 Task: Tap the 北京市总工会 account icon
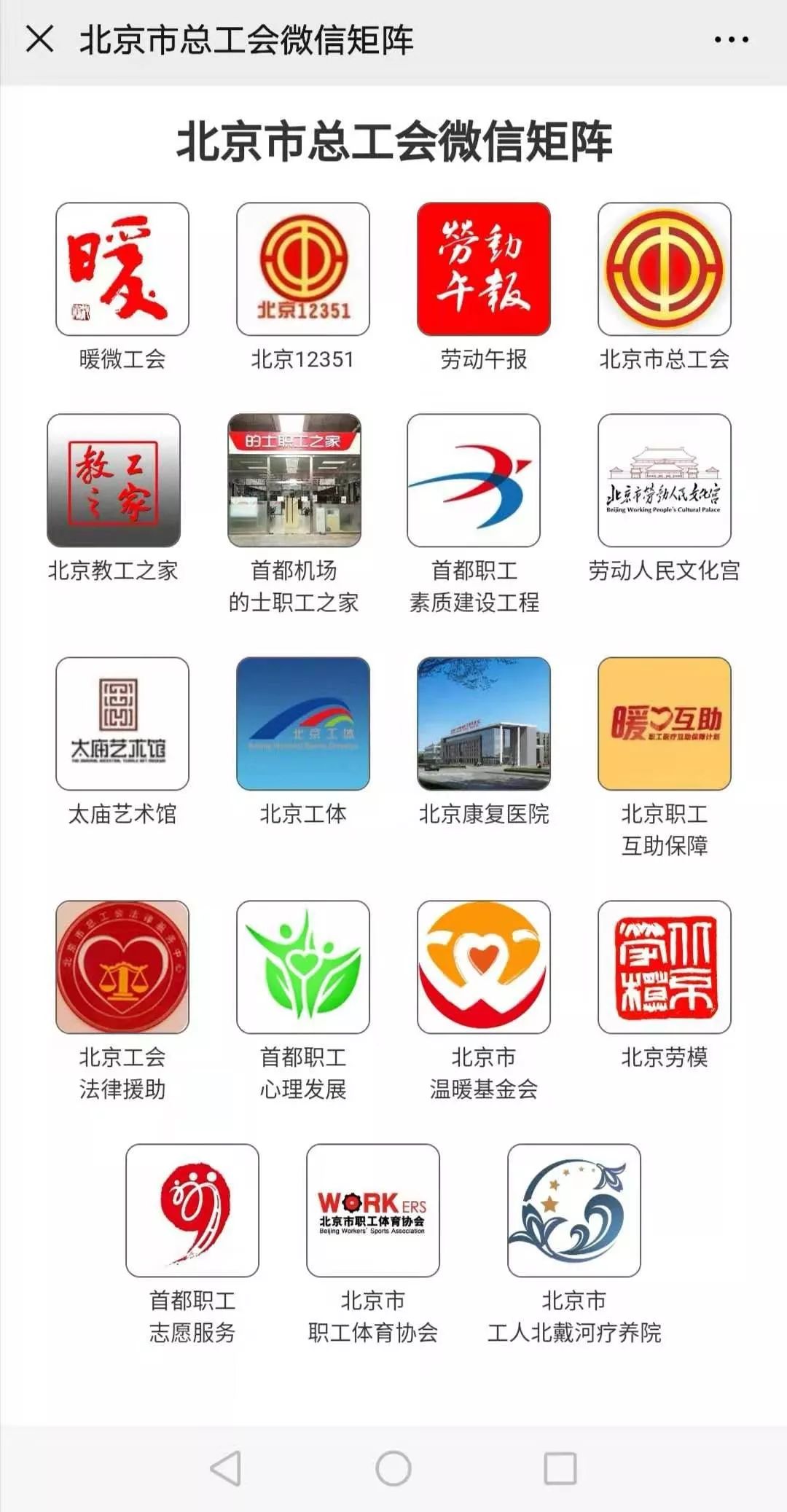pyautogui.click(x=665, y=269)
